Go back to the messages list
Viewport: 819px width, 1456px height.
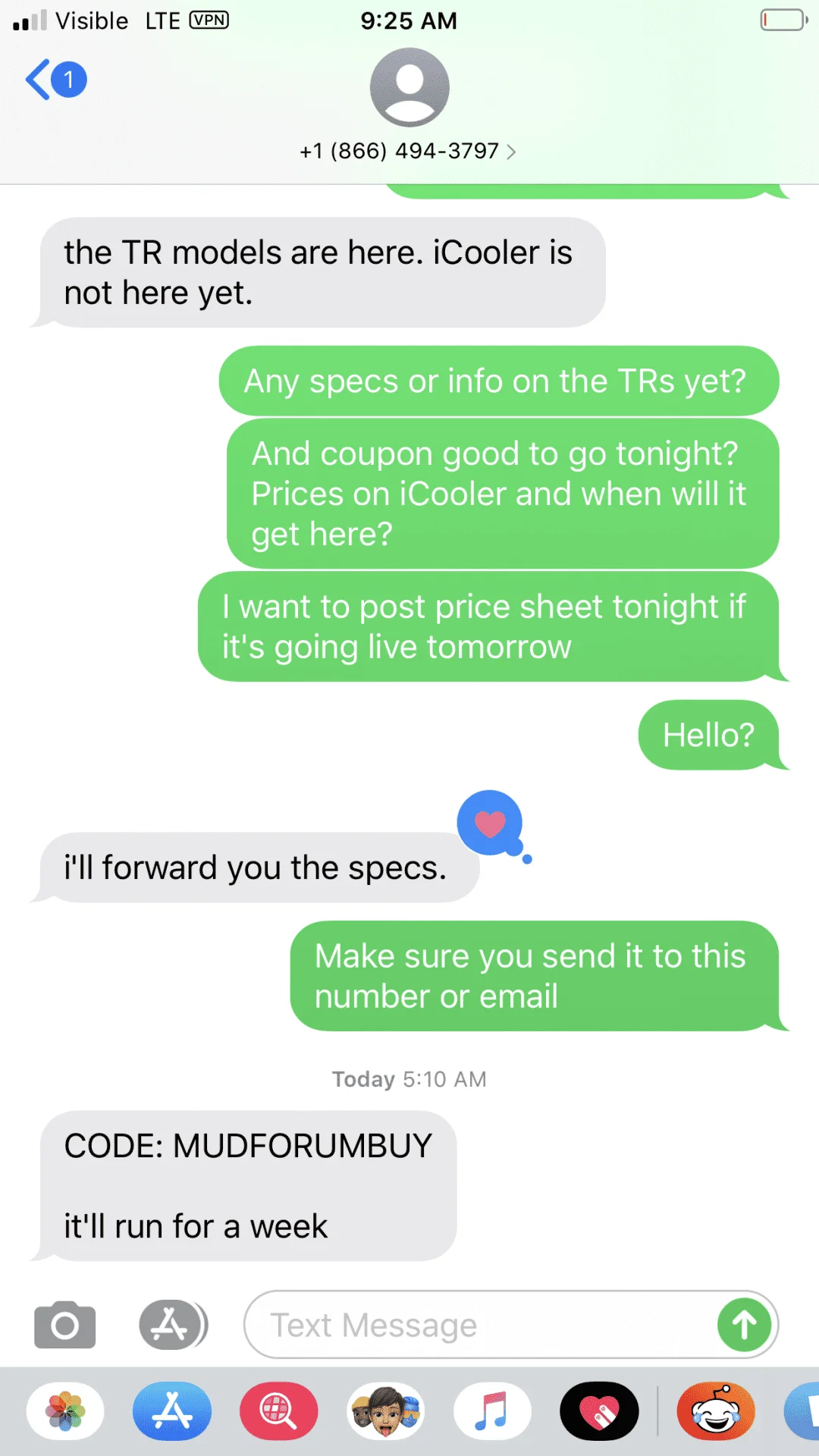tap(55, 80)
